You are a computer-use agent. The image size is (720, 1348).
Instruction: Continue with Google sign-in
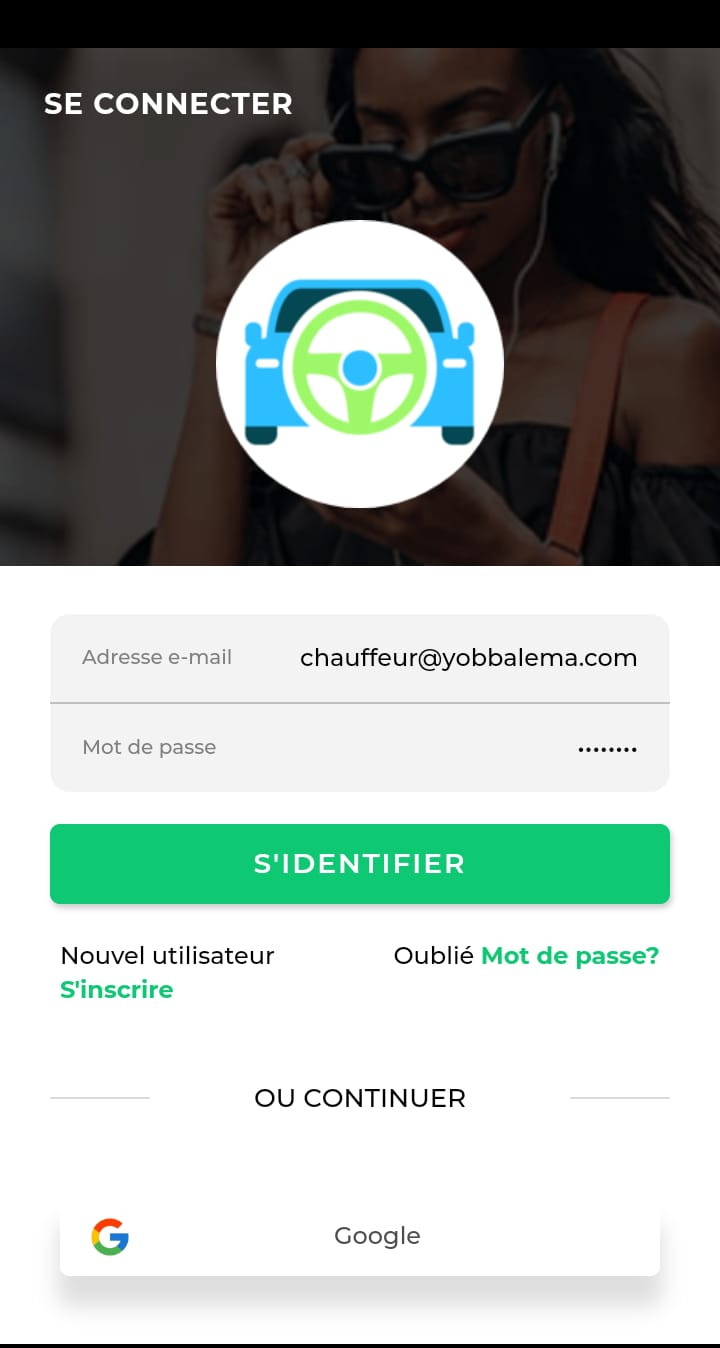360,1236
